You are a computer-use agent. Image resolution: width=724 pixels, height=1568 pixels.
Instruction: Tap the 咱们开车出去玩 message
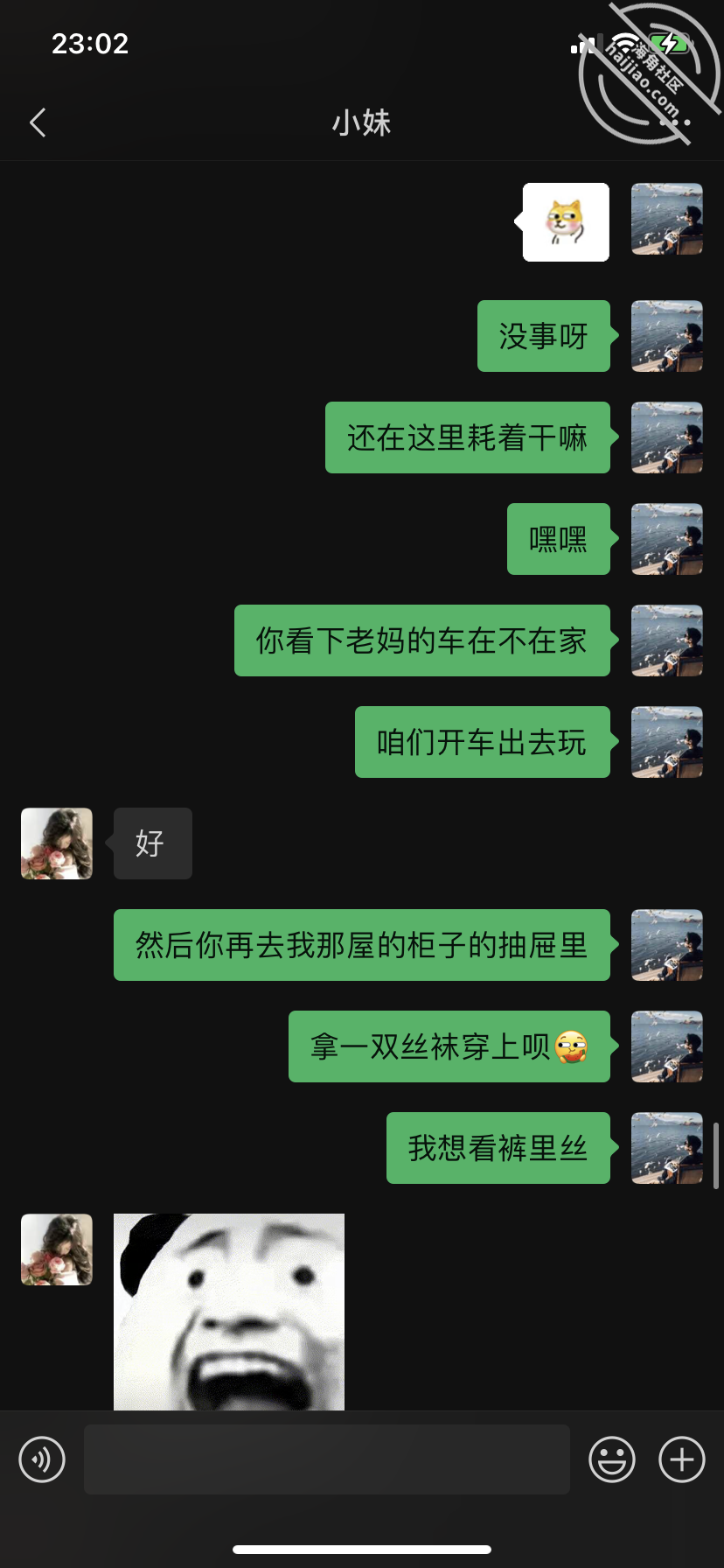coord(482,742)
